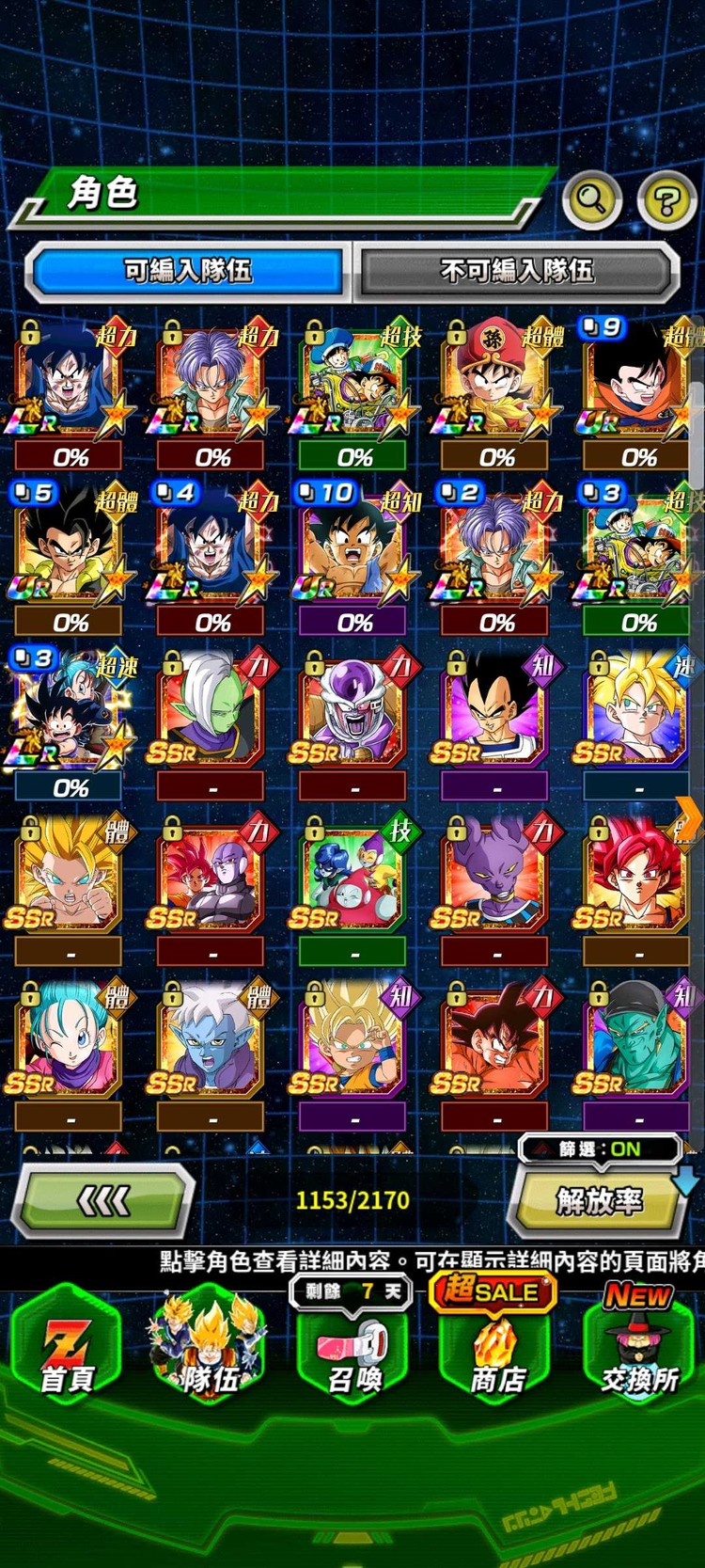Select the SSR Bulma 體 card
The image size is (705, 1568).
pyautogui.click(x=69, y=1042)
